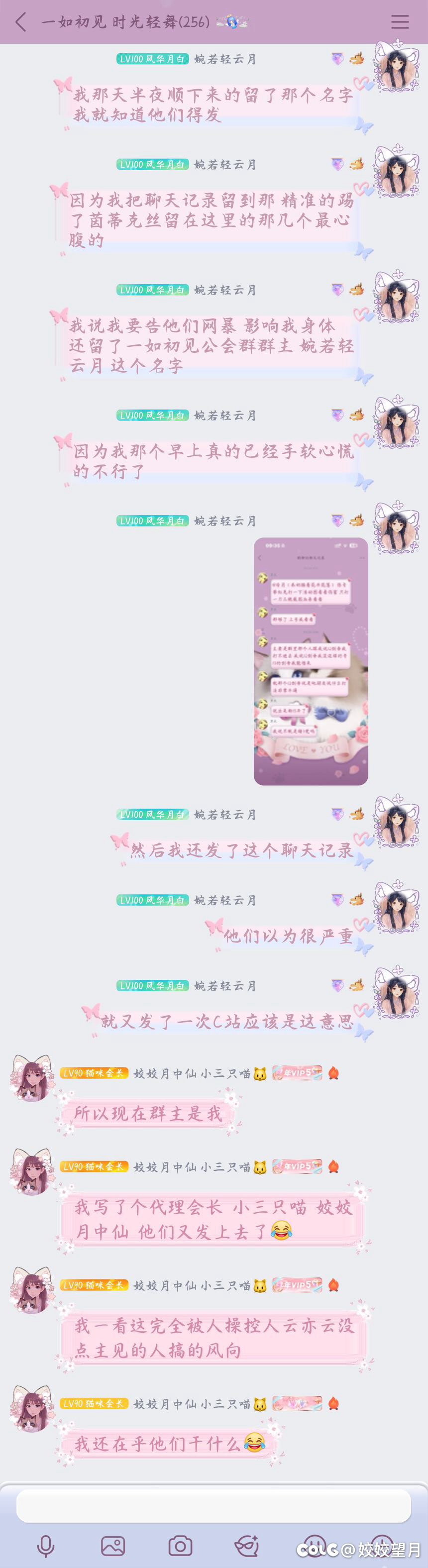Record a voice message with microphone
The height and width of the screenshot is (1568, 428).
click(46, 1546)
